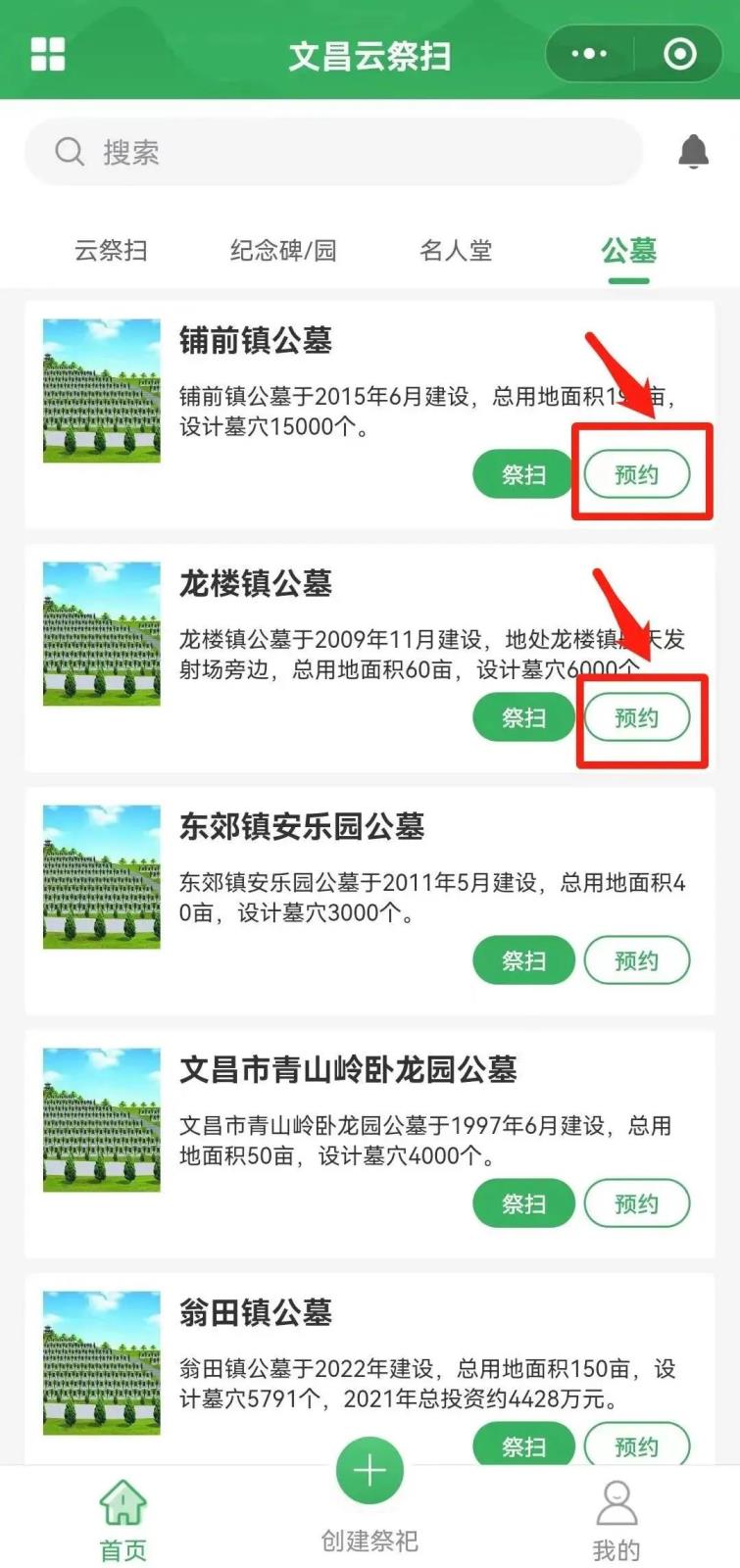Image resolution: width=740 pixels, height=1568 pixels.
Task: Tap 祭扫 for 龙楼镇公墓
Action: (523, 718)
